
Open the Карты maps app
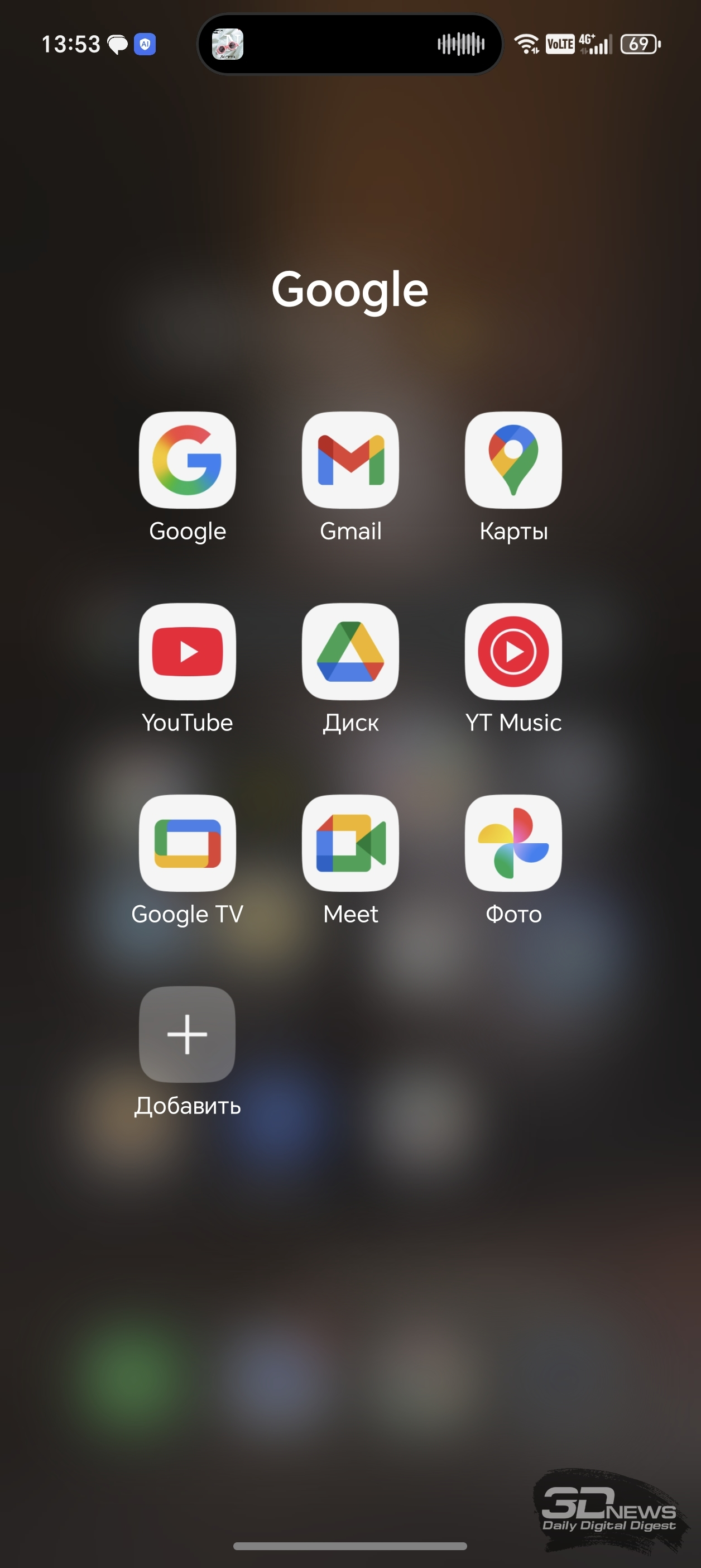[513, 460]
